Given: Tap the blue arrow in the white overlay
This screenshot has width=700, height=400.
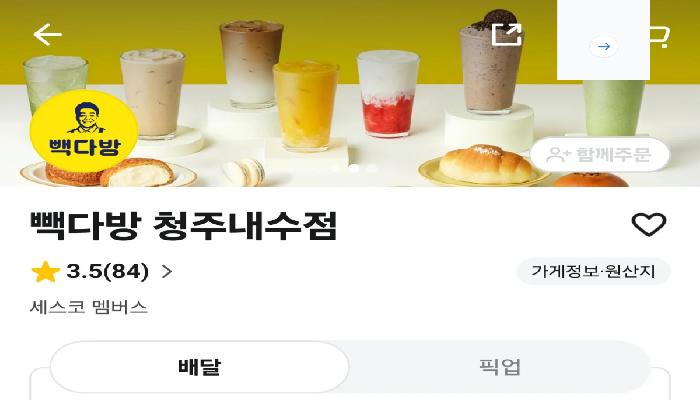Looking at the screenshot, I should pos(603,46).
